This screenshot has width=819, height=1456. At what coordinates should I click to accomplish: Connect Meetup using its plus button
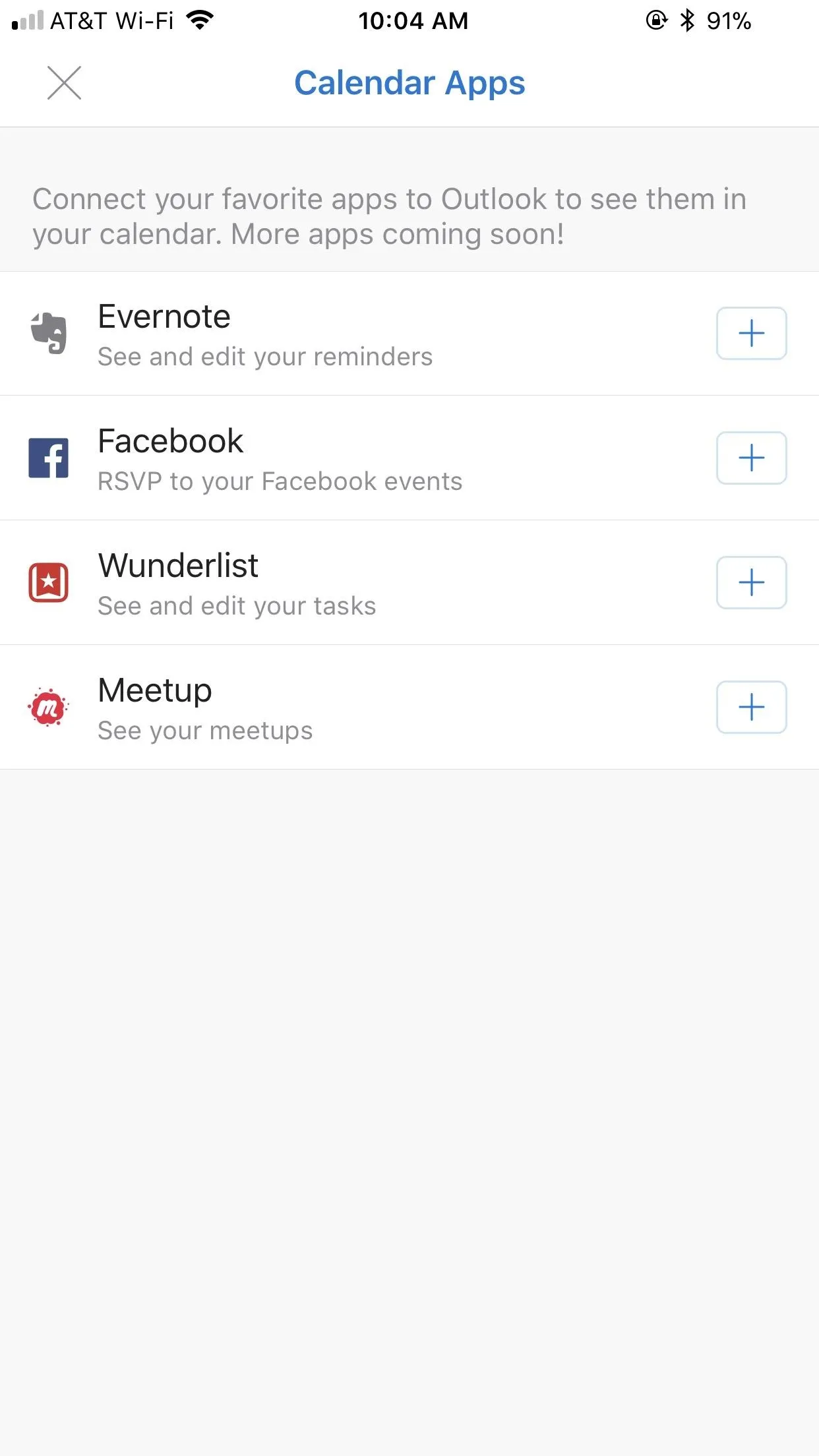(x=751, y=707)
